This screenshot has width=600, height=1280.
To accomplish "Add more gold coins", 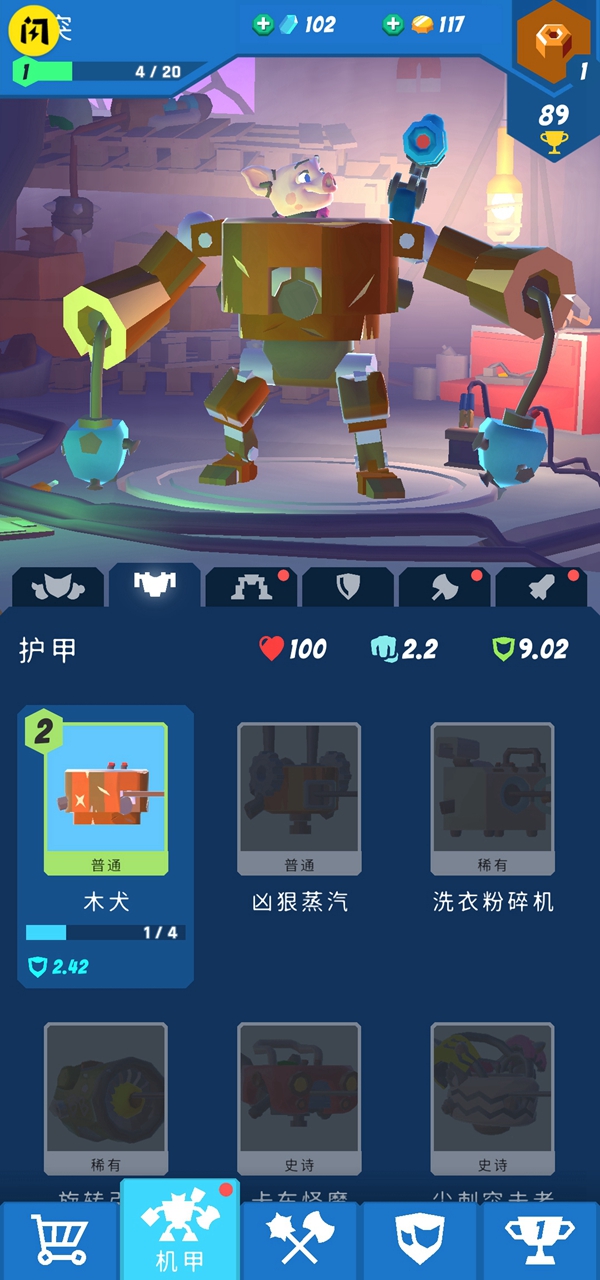I will coord(394,24).
